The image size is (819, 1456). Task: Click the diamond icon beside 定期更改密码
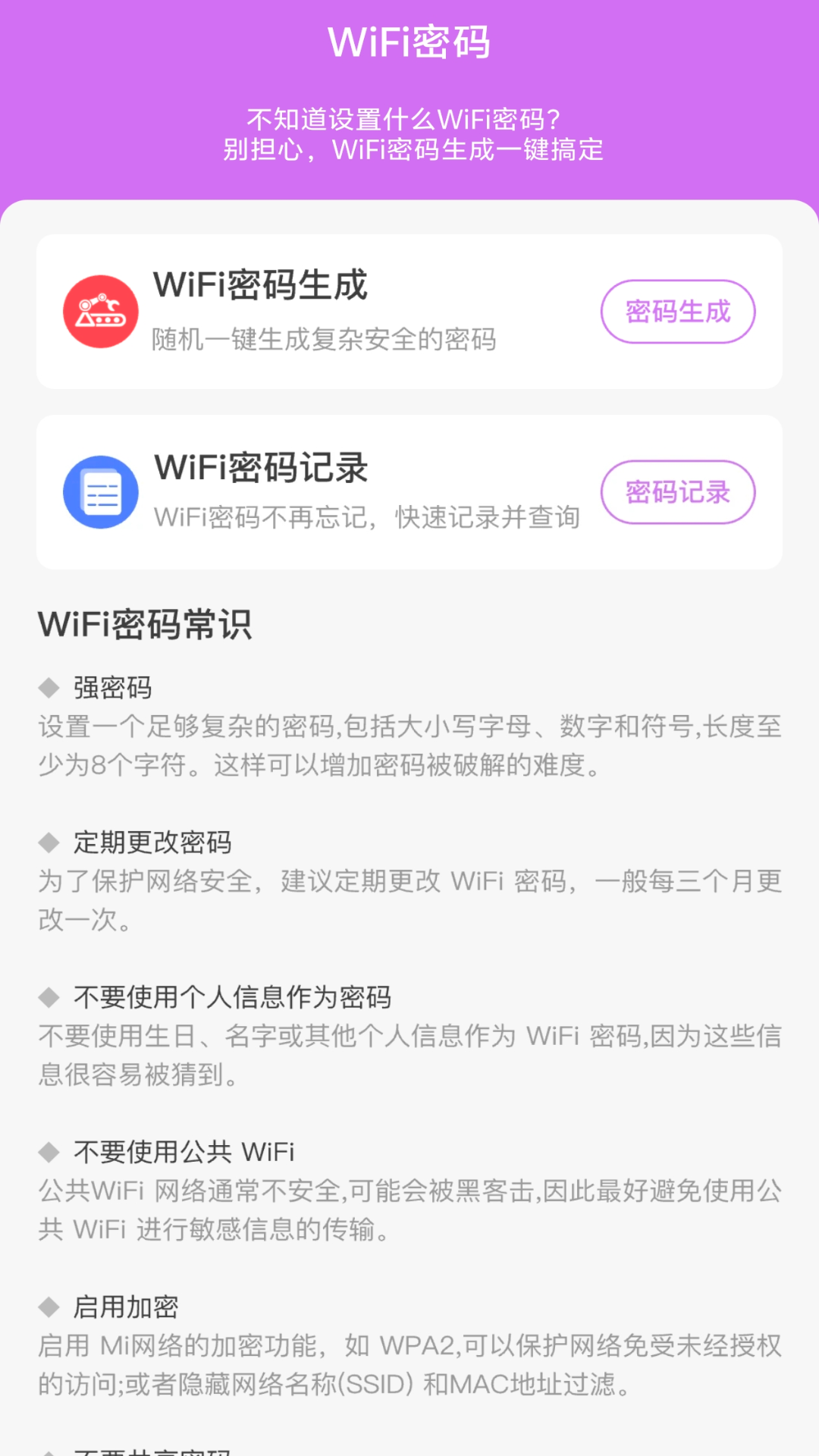click(47, 843)
